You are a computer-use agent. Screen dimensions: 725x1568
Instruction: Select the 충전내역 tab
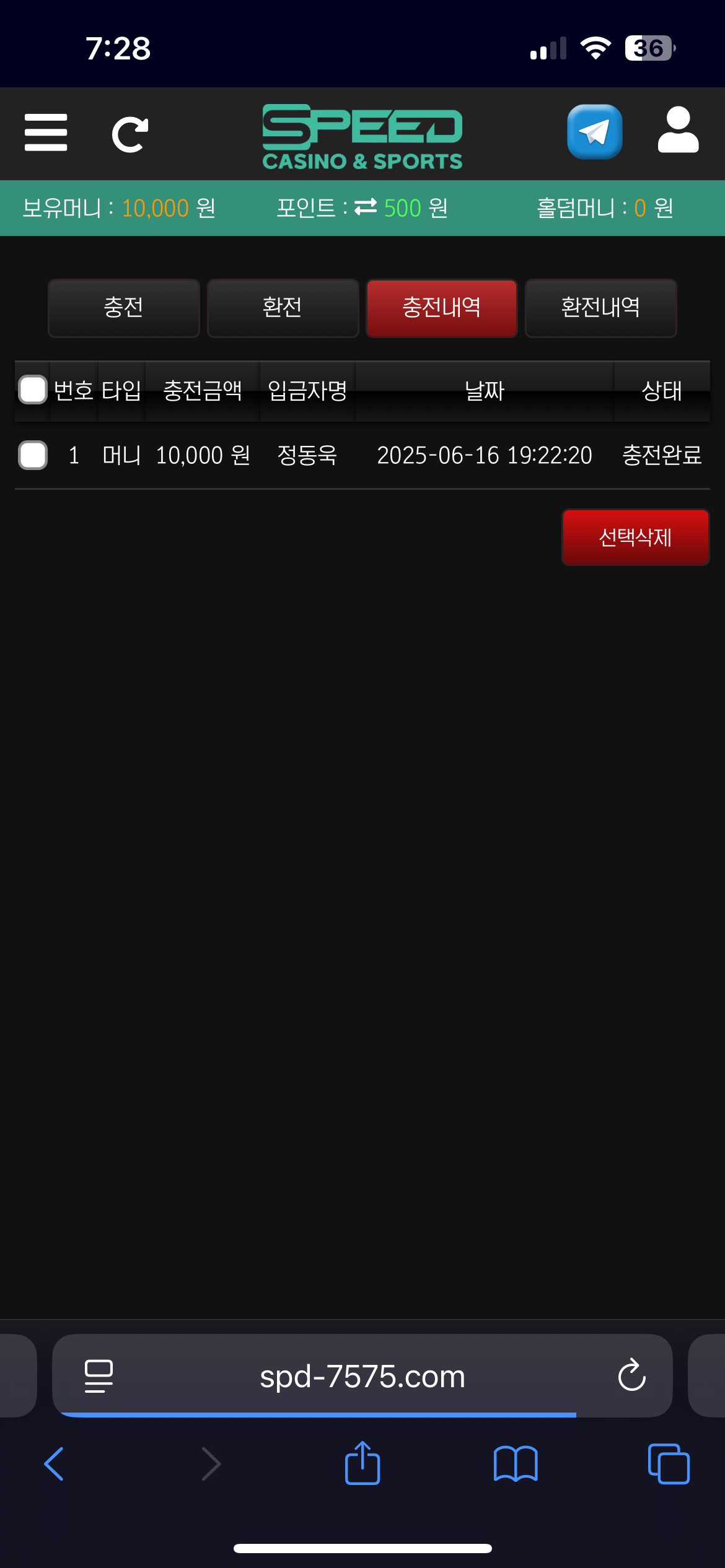[x=441, y=308]
